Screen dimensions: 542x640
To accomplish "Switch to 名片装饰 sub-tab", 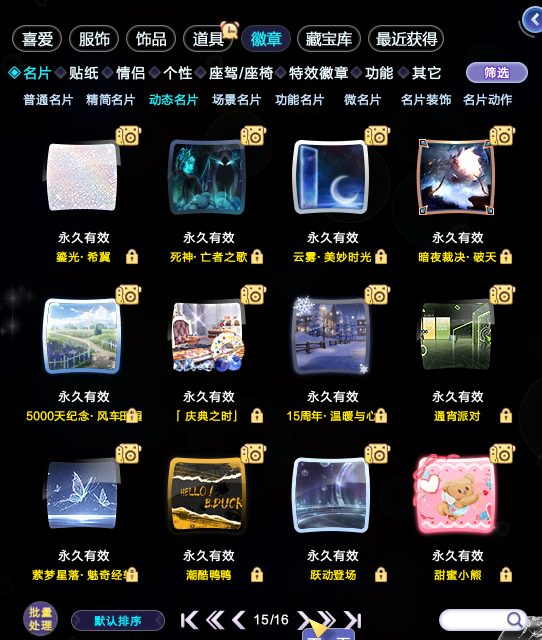I will point(426,100).
